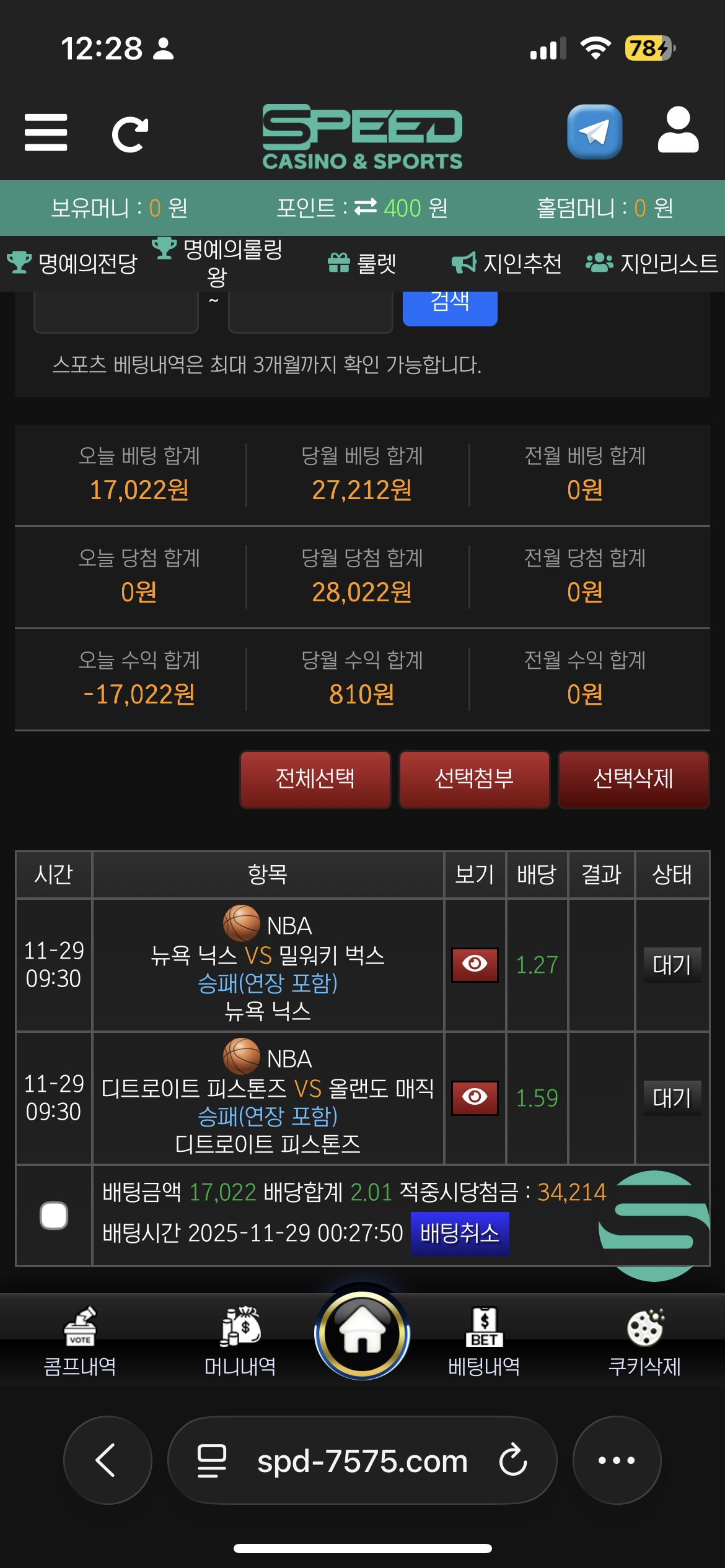Open the hamburger menu

[46, 132]
